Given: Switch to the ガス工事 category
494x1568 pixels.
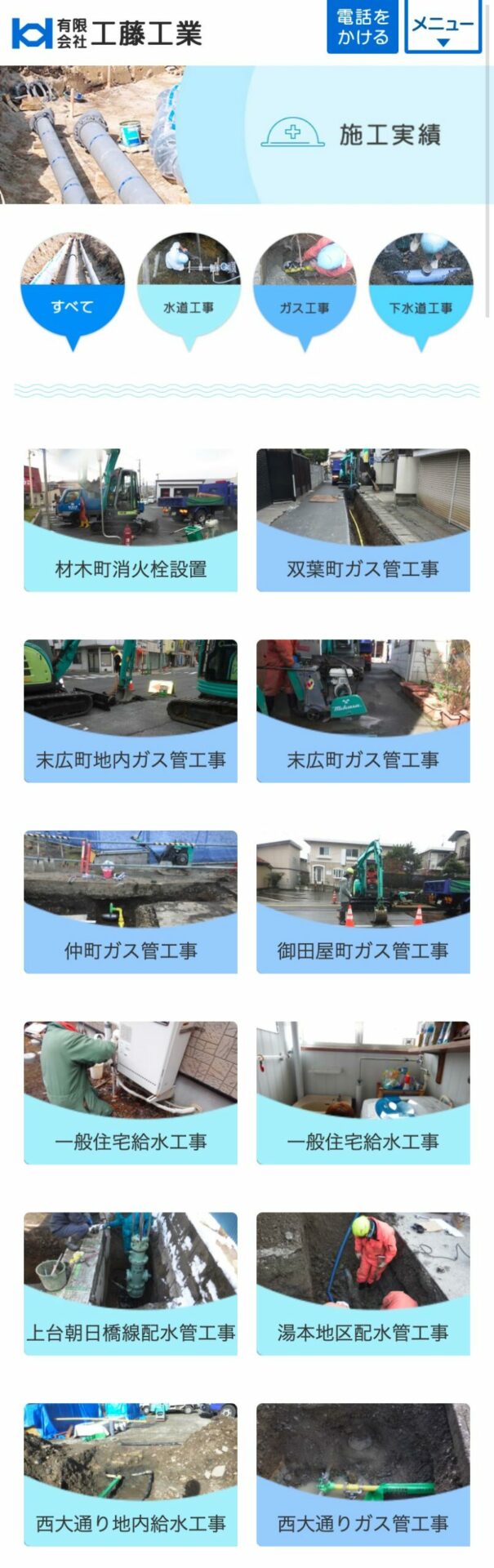Looking at the screenshot, I should pos(305,292).
